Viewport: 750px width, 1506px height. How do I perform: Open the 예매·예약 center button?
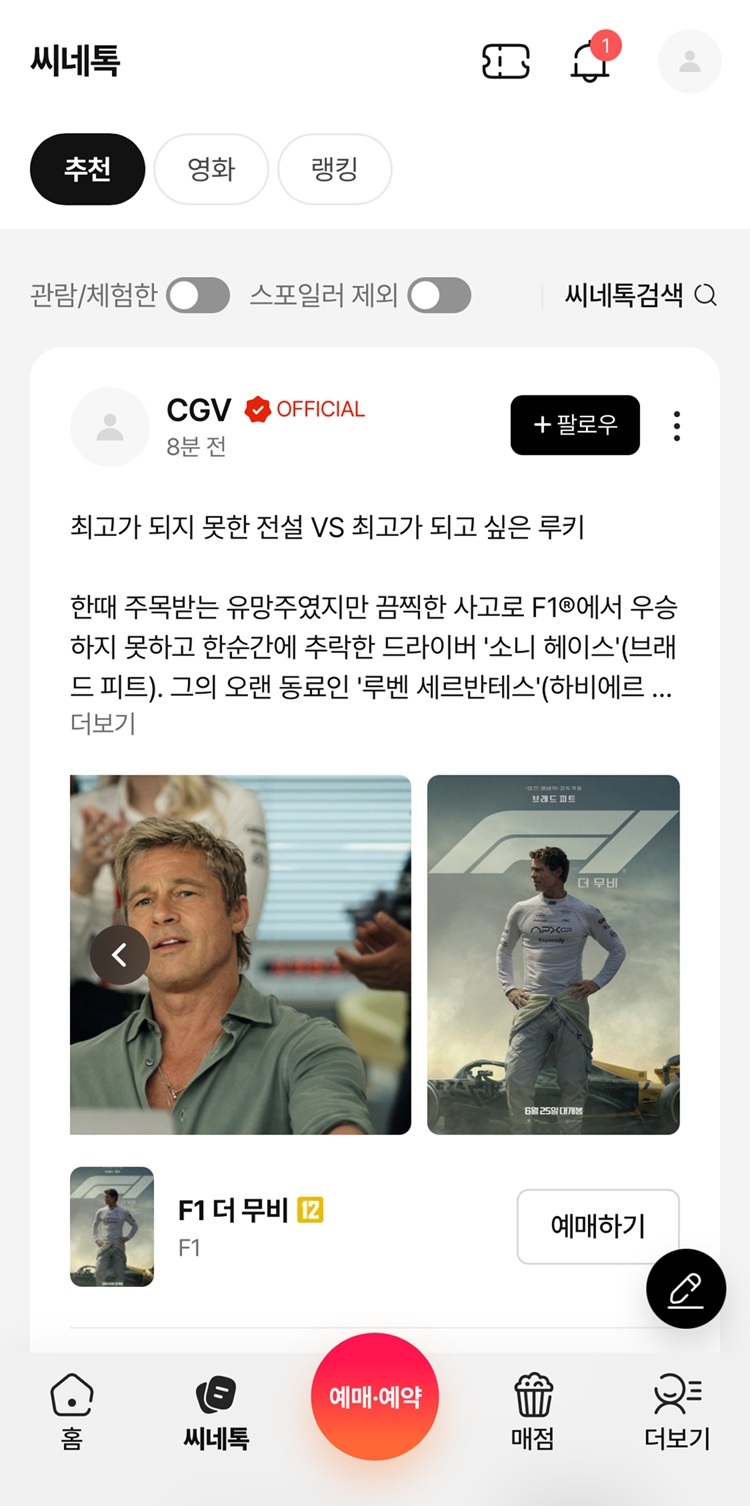pyautogui.click(x=375, y=1397)
